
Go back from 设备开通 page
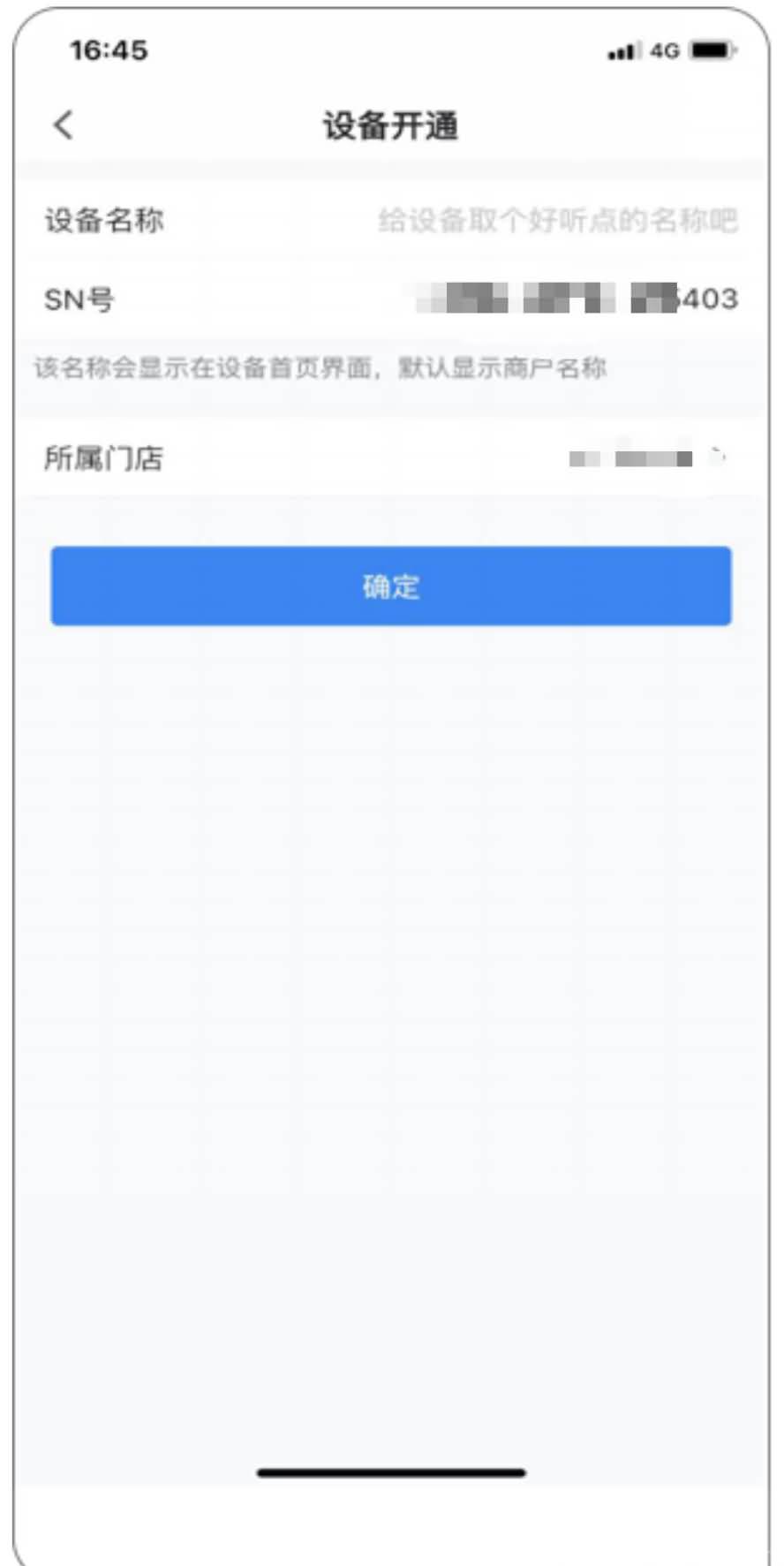pos(63,125)
